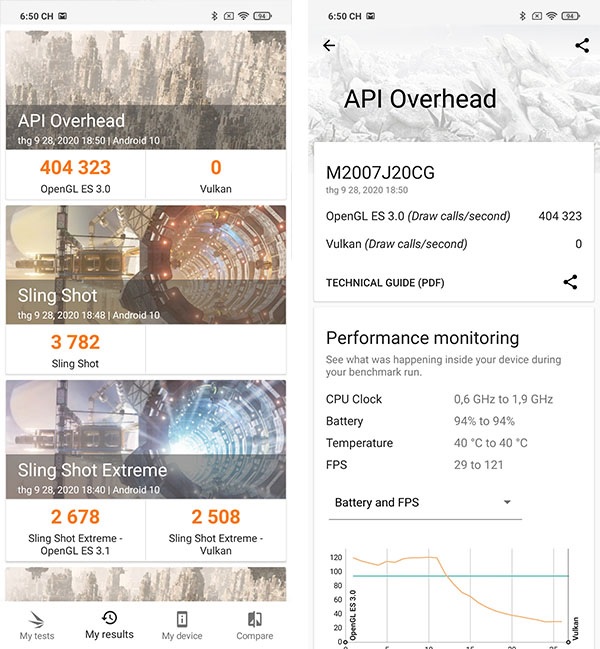Open the Compare tab
The width and height of the screenshot is (600, 649).
(254, 625)
